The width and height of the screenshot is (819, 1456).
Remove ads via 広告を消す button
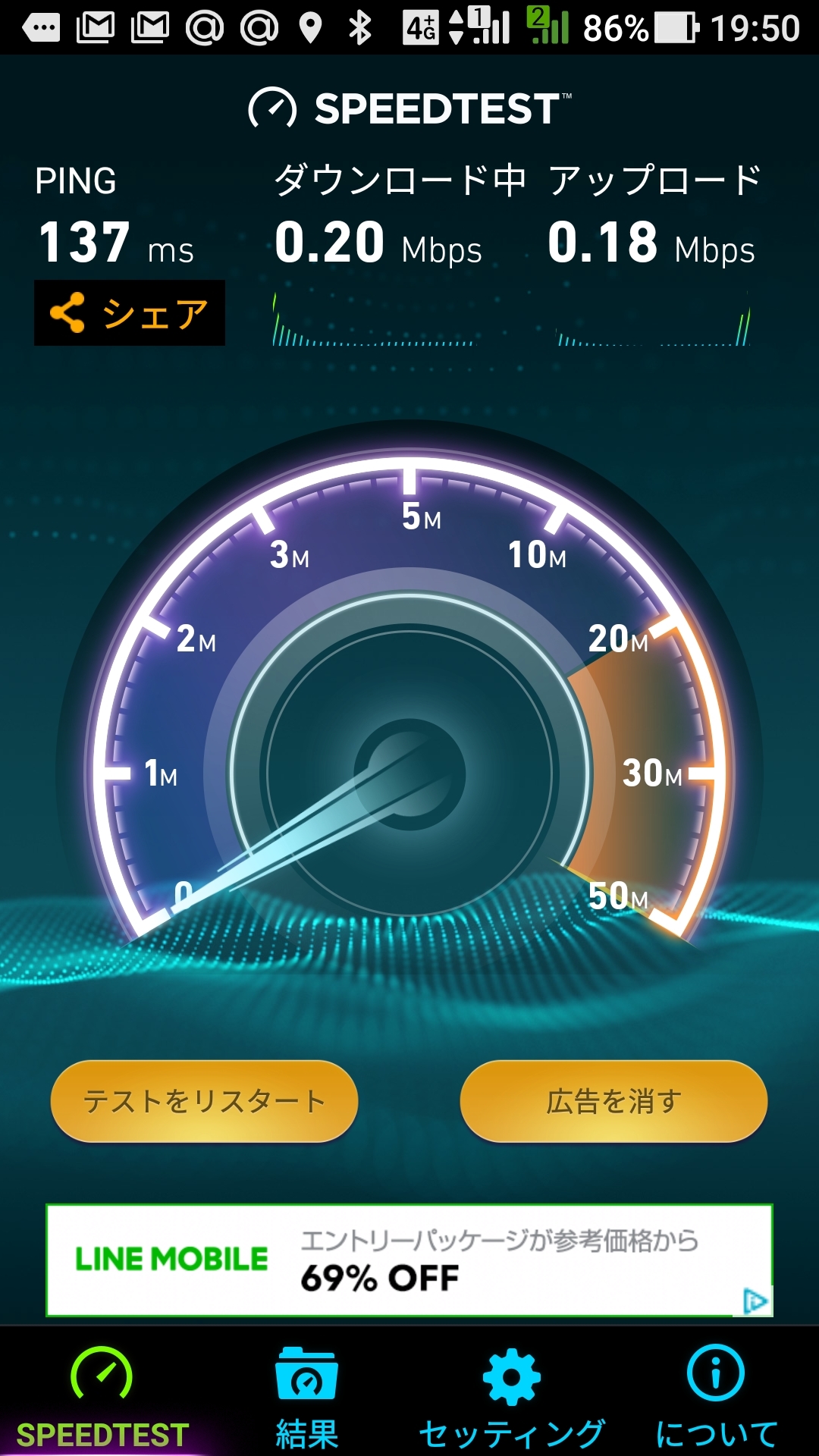tap(613, 1101)
